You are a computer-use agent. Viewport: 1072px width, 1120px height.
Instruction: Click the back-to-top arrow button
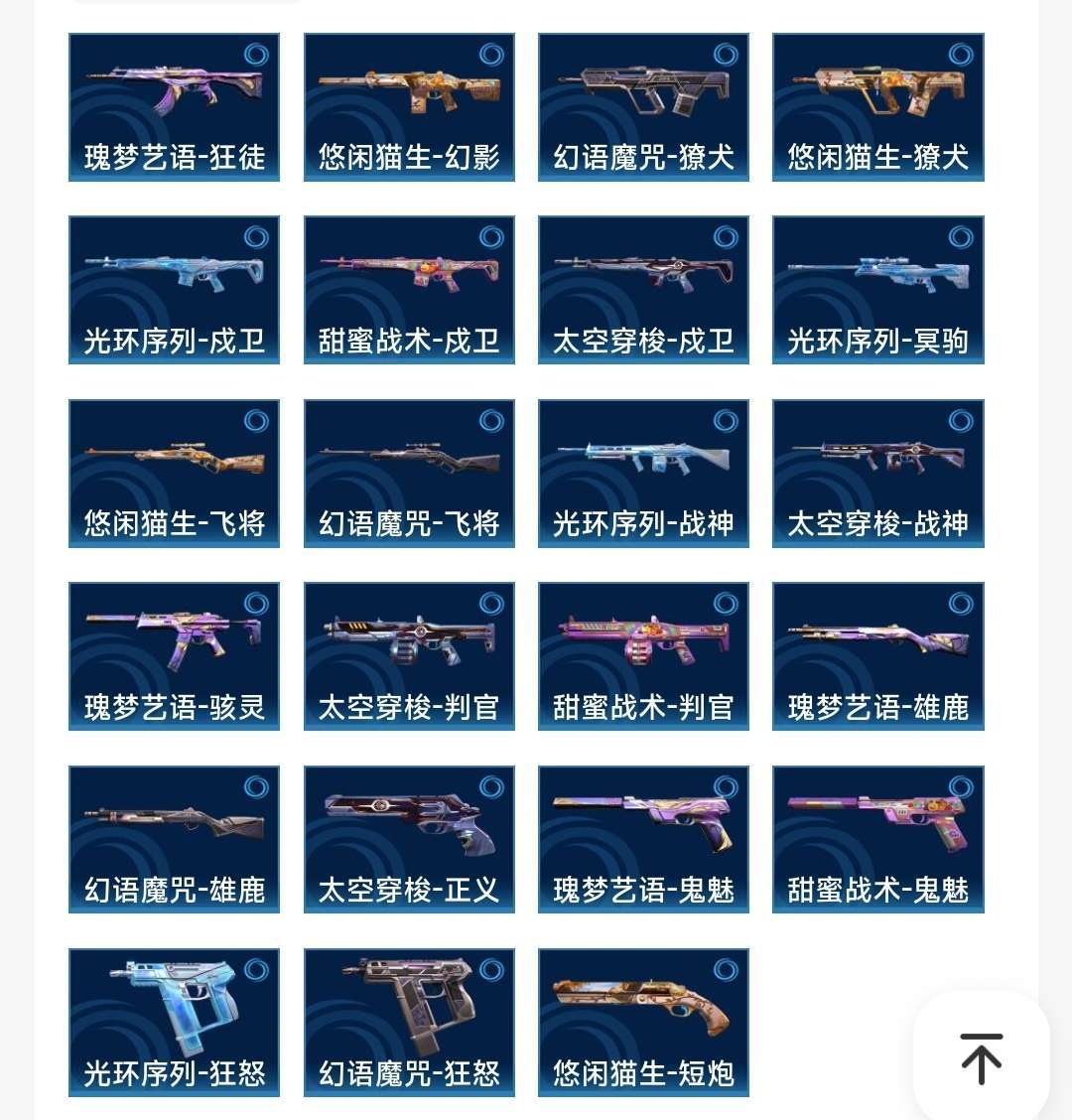click(x=981, y=1058)
